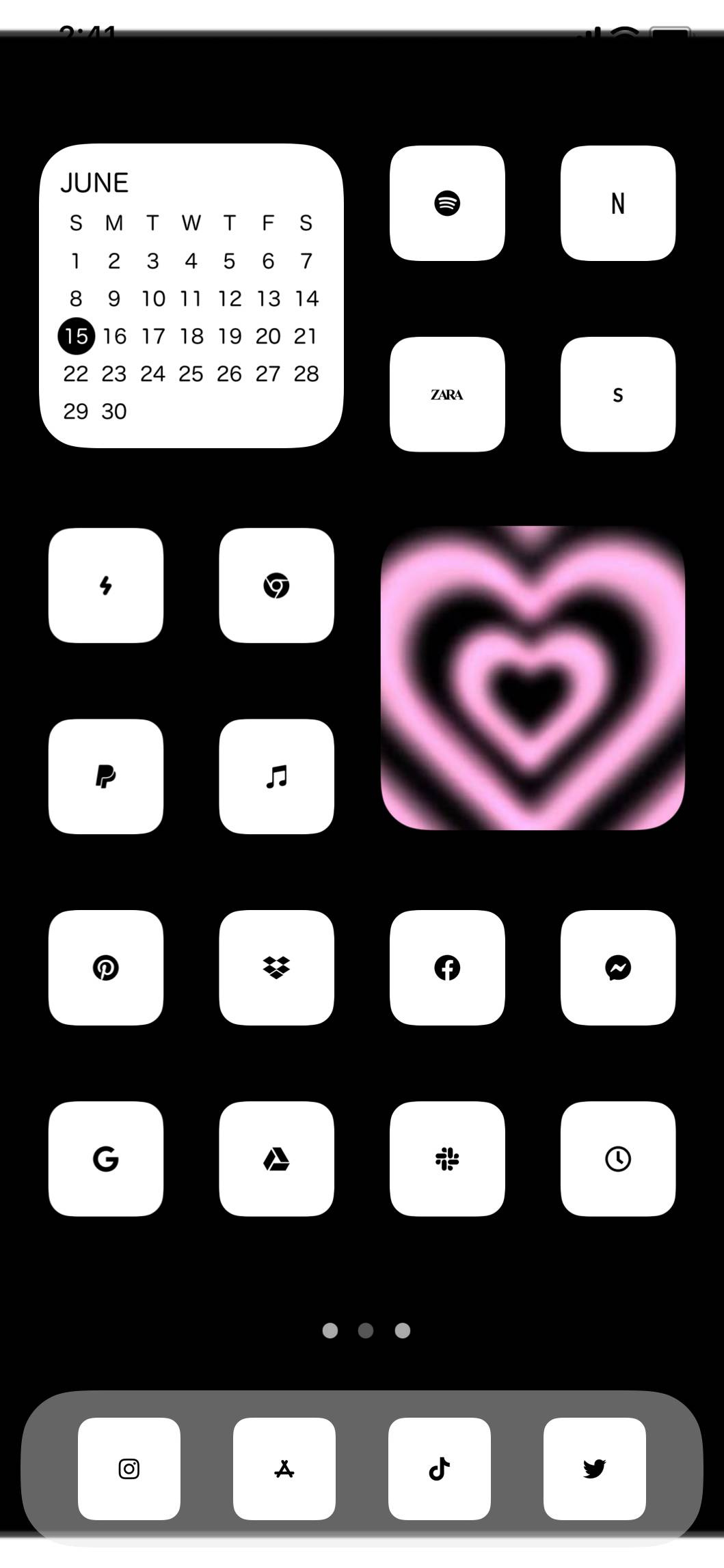Launch TikTok from the dock
Image resolution: width=724 pixels, height=1568 pixels.
[440, 1469]
